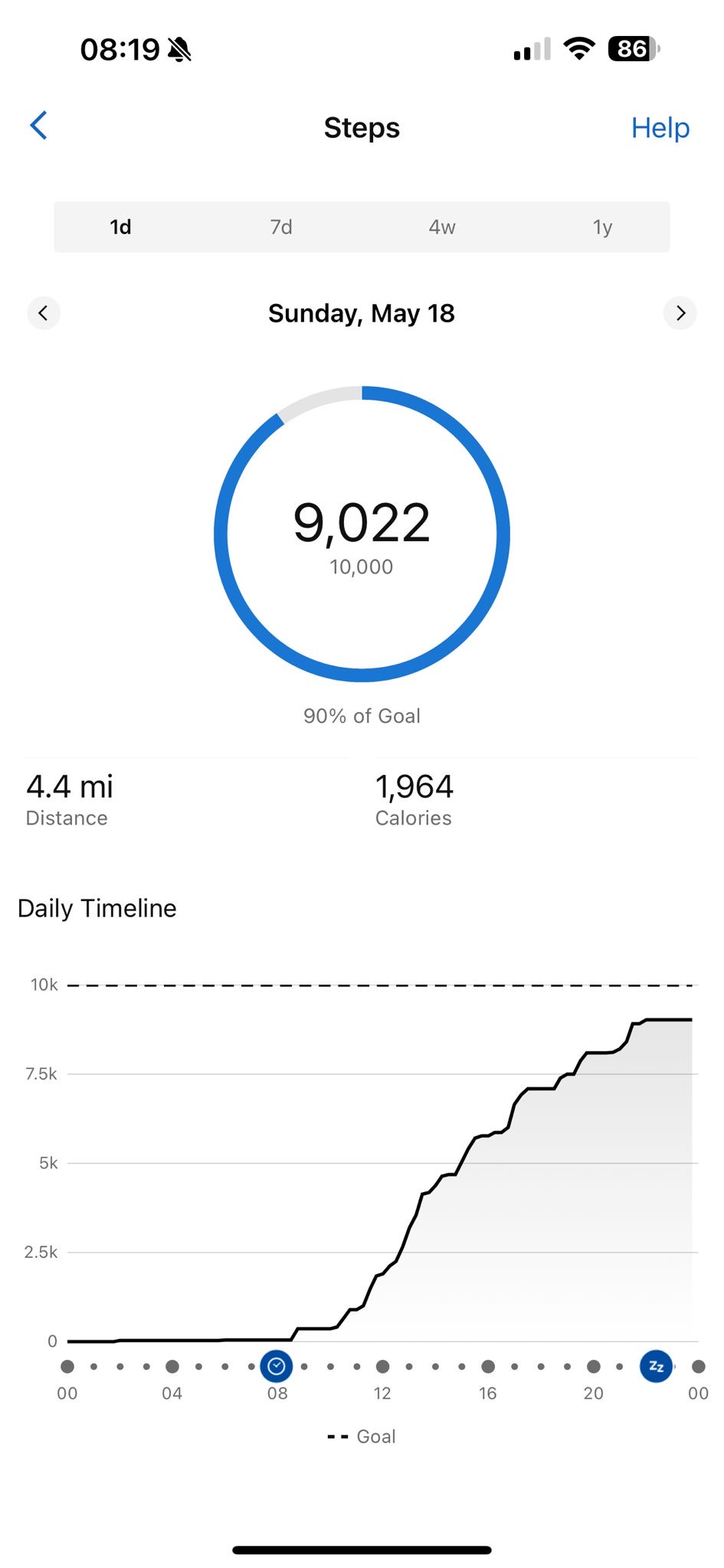Select the 1d time range

(x=120, y=227)
